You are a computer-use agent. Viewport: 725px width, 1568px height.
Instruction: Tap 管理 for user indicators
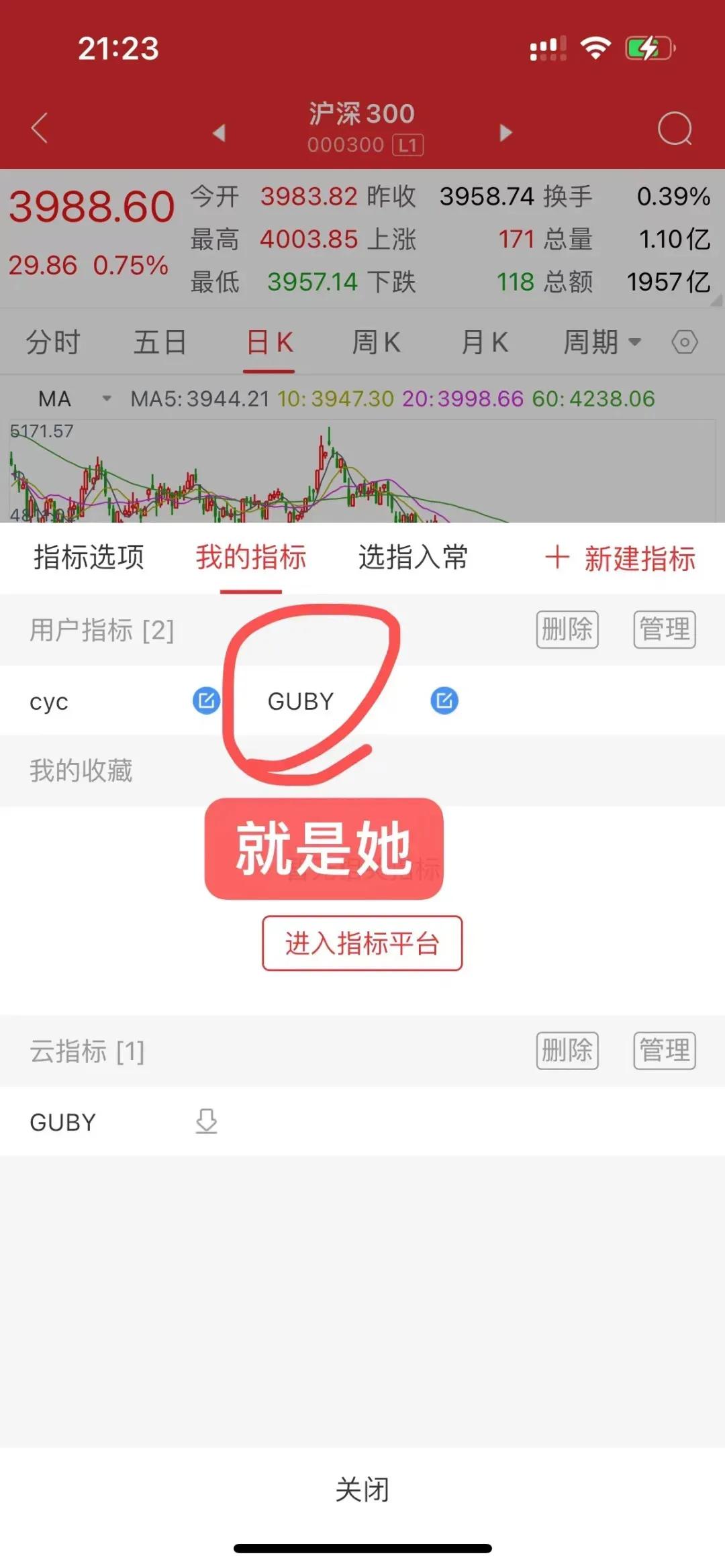[x=664, y=629]
